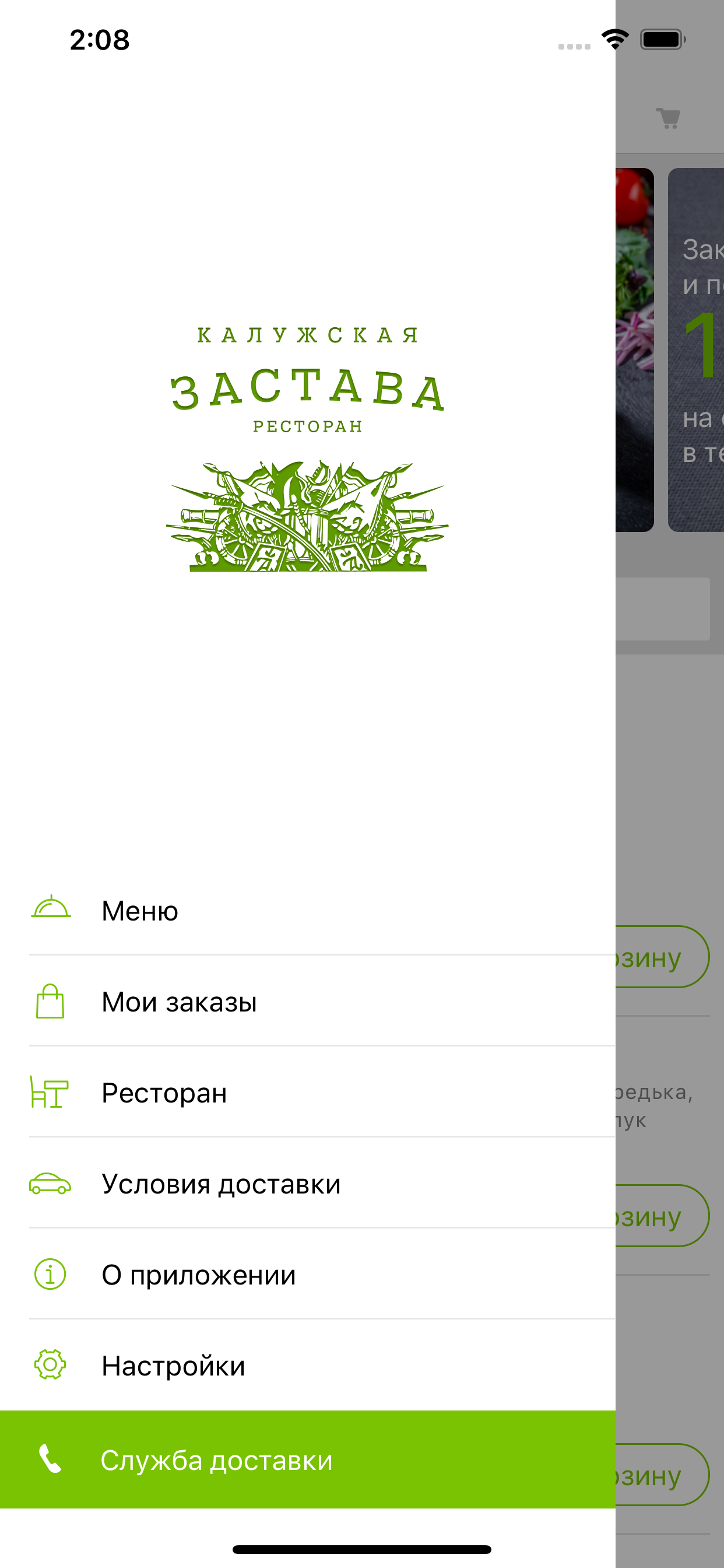
Task: Select the Ресторан menu entry
Action: pos(164,1092)
